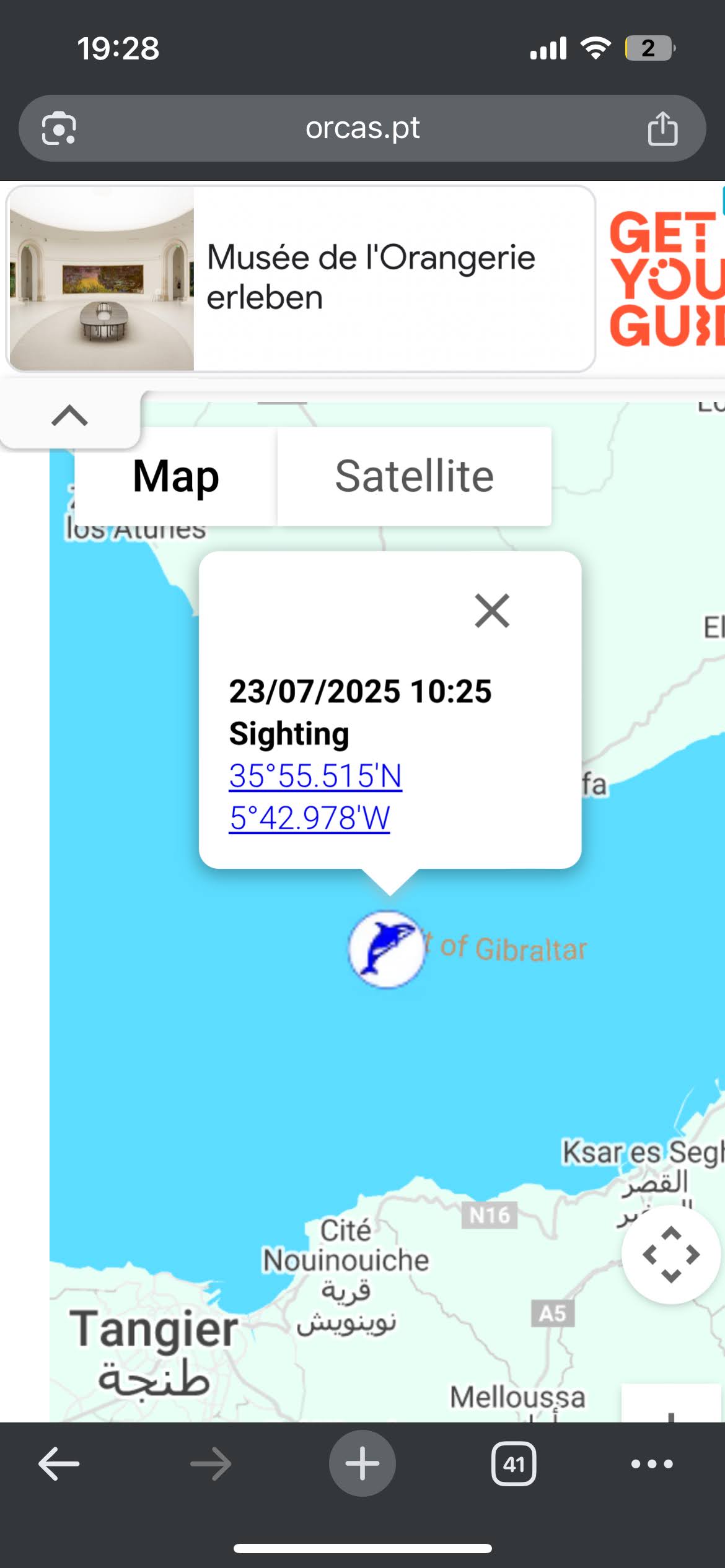Open the 35°55.515'N coordinate link
This screenshot has height=1568, width=725.
point(315,775)
